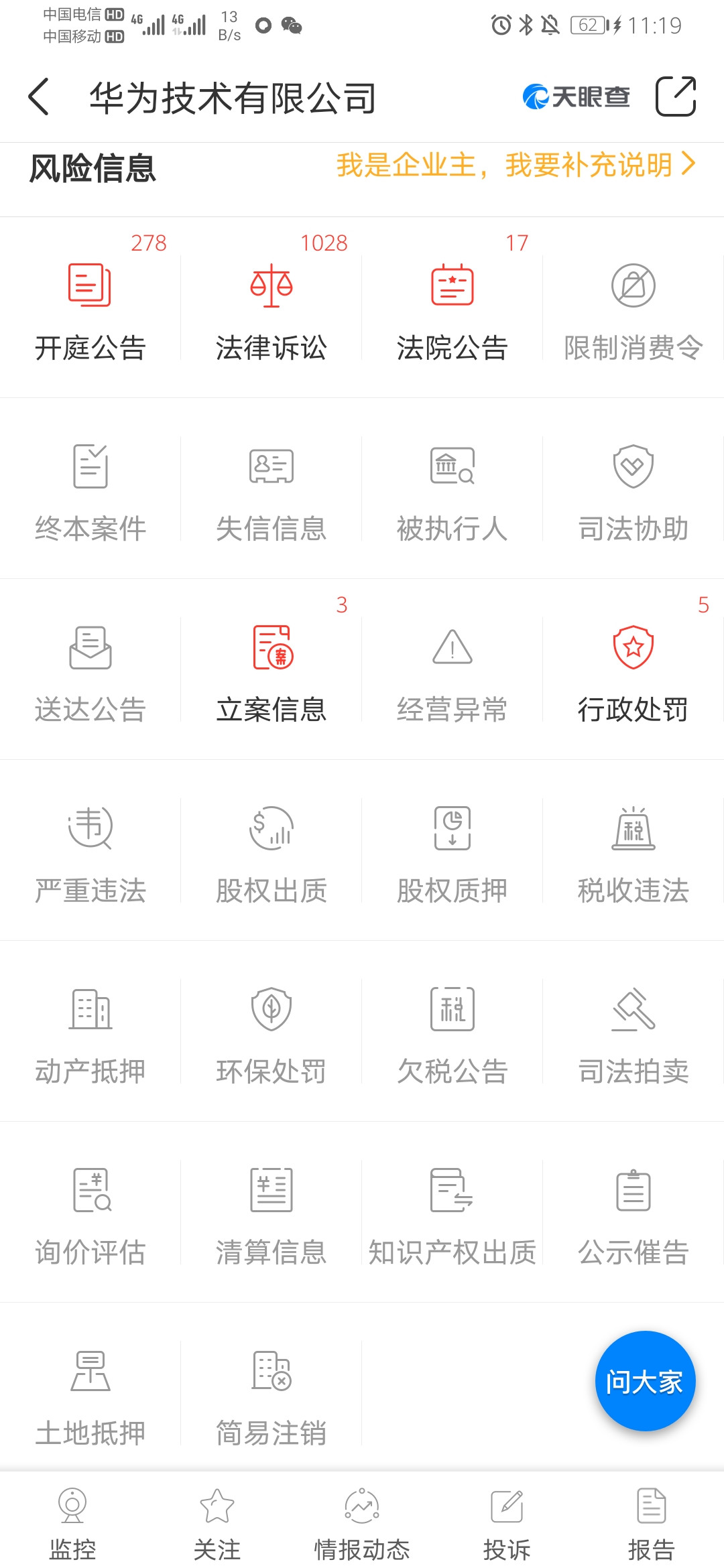Select the 经营异常 item

click(x=452, y=669)
